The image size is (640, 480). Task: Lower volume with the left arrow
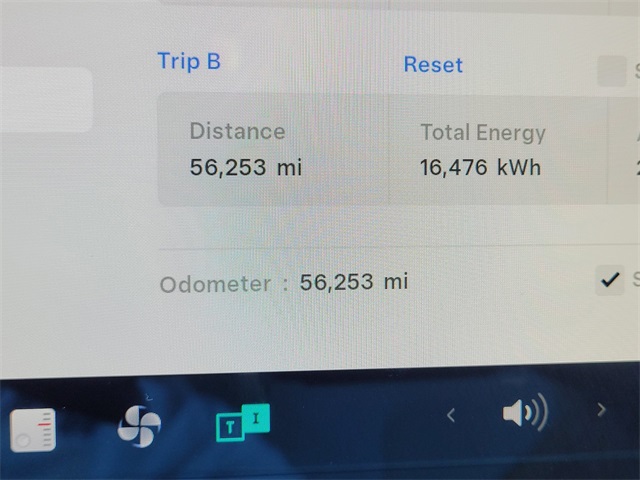(451, 414)
